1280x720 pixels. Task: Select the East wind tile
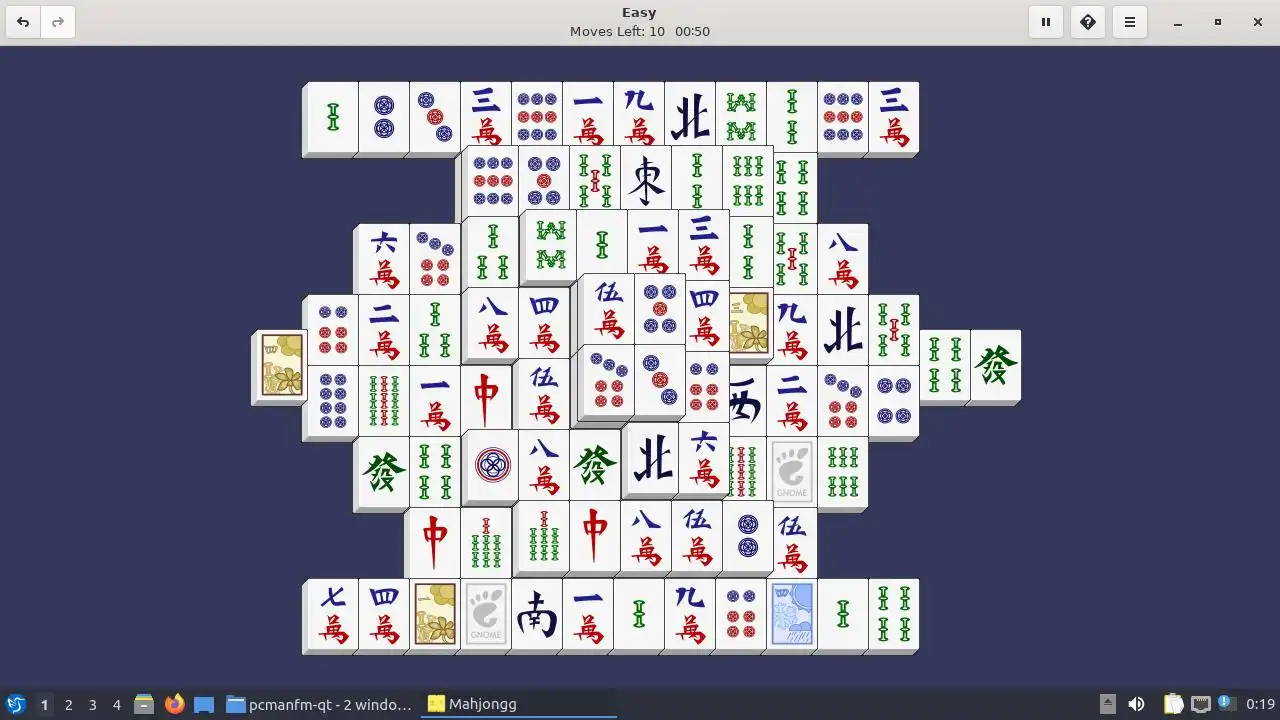point(647,181)
